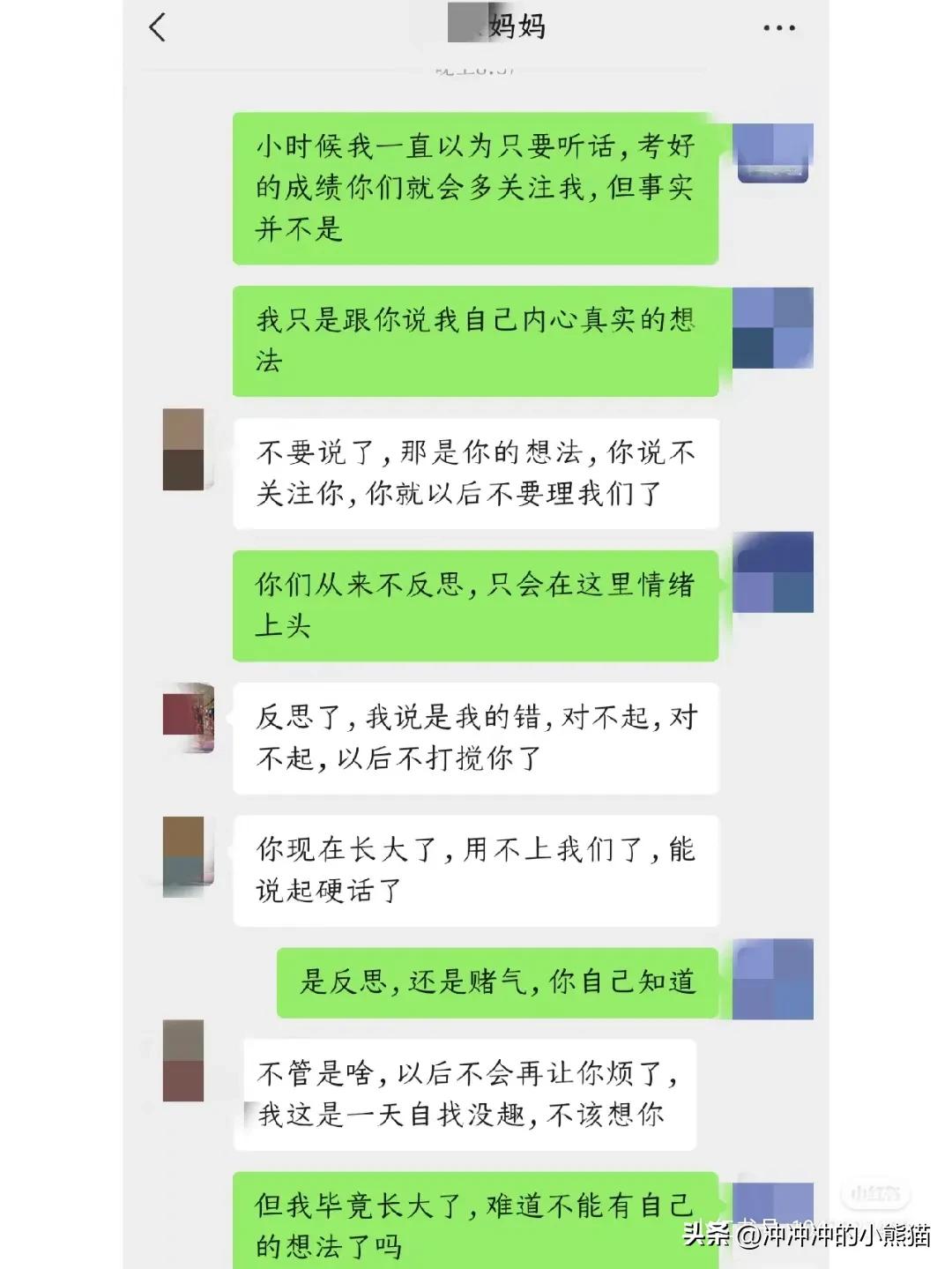Select the green bubble "但我毕竟长大了"
Image resolution: width=952 pixels, height=1269 pixels.
pyautogui.click(x=476, y=1221)
